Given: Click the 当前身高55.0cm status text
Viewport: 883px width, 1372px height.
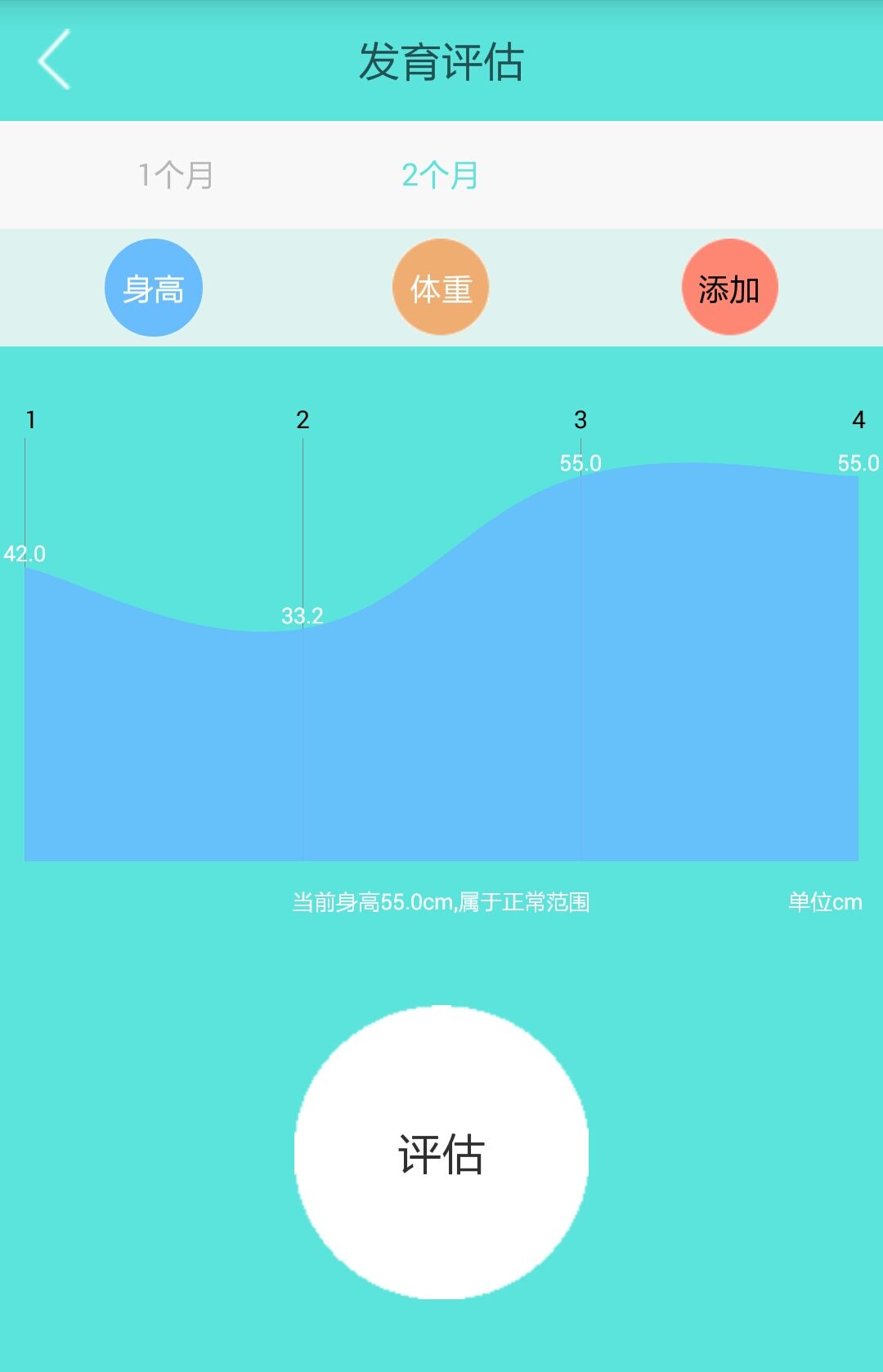Looking at the screenshot, I should [x=446, y=901].
